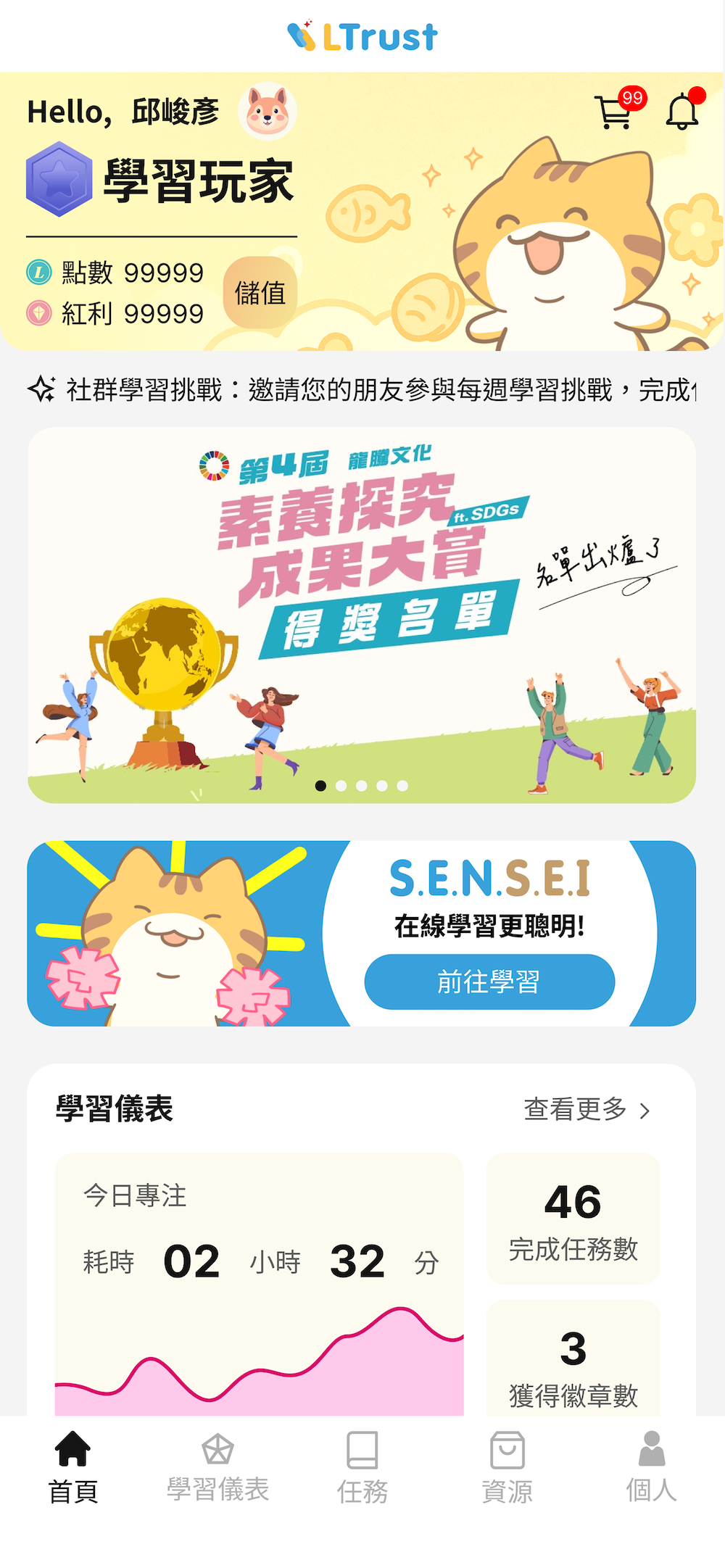The height and width of the screenshot is (1568, 725).
Task: Jump to the second banner slide dot
Action: click(341, 786)
